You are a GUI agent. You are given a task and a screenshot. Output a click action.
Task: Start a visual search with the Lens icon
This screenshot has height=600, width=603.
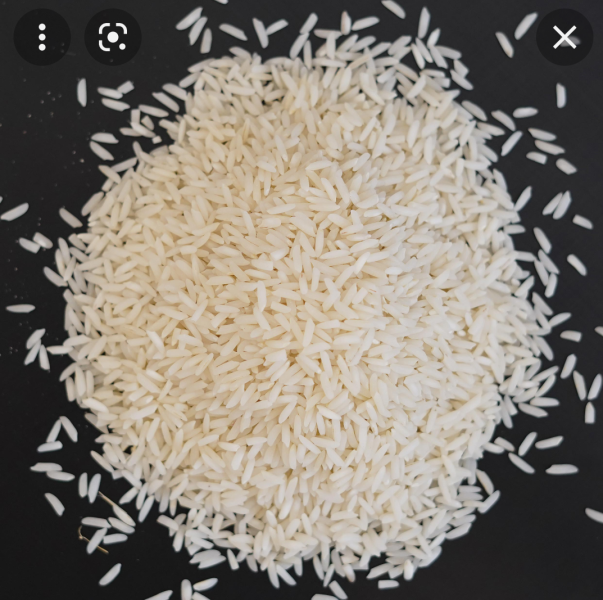112,38
